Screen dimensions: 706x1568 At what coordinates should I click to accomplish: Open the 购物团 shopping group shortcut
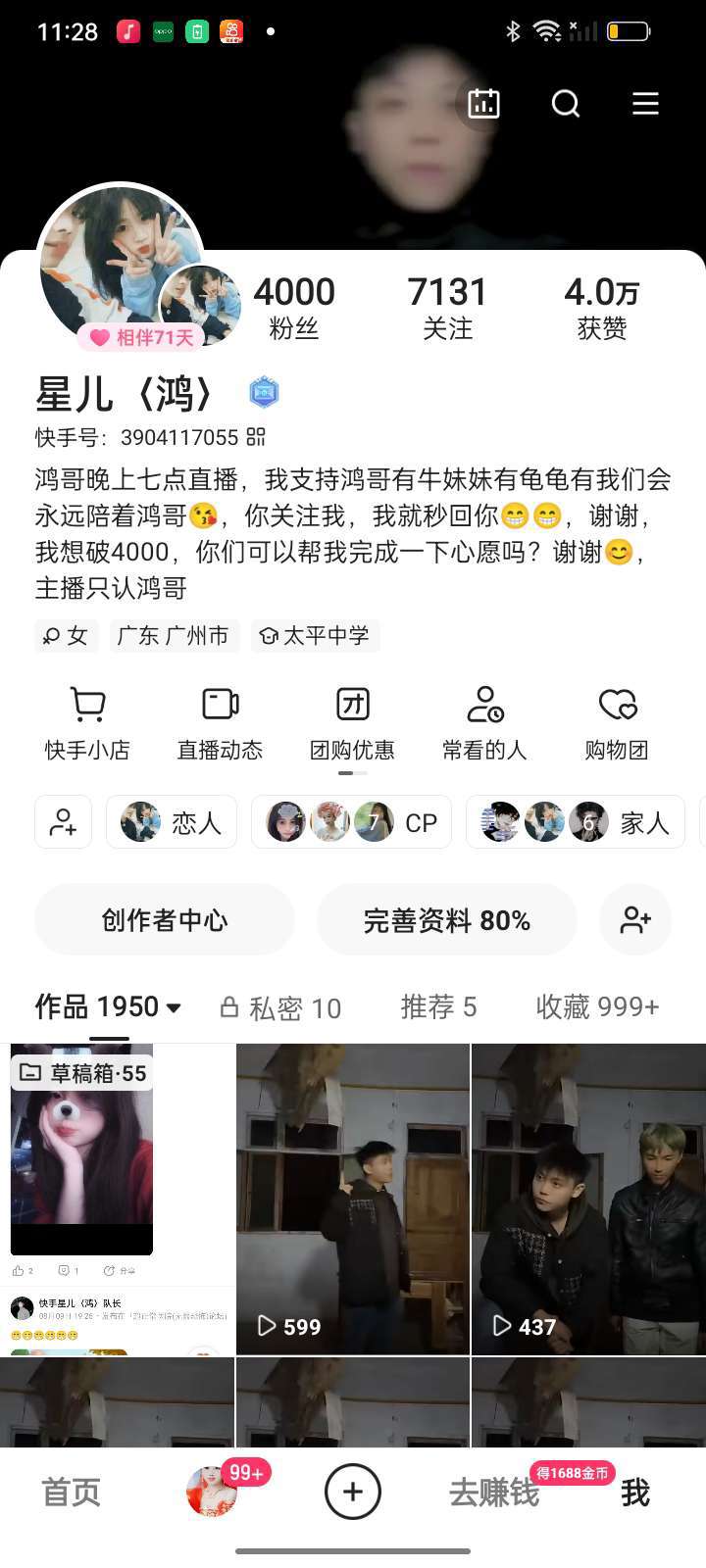click(617, 723)
